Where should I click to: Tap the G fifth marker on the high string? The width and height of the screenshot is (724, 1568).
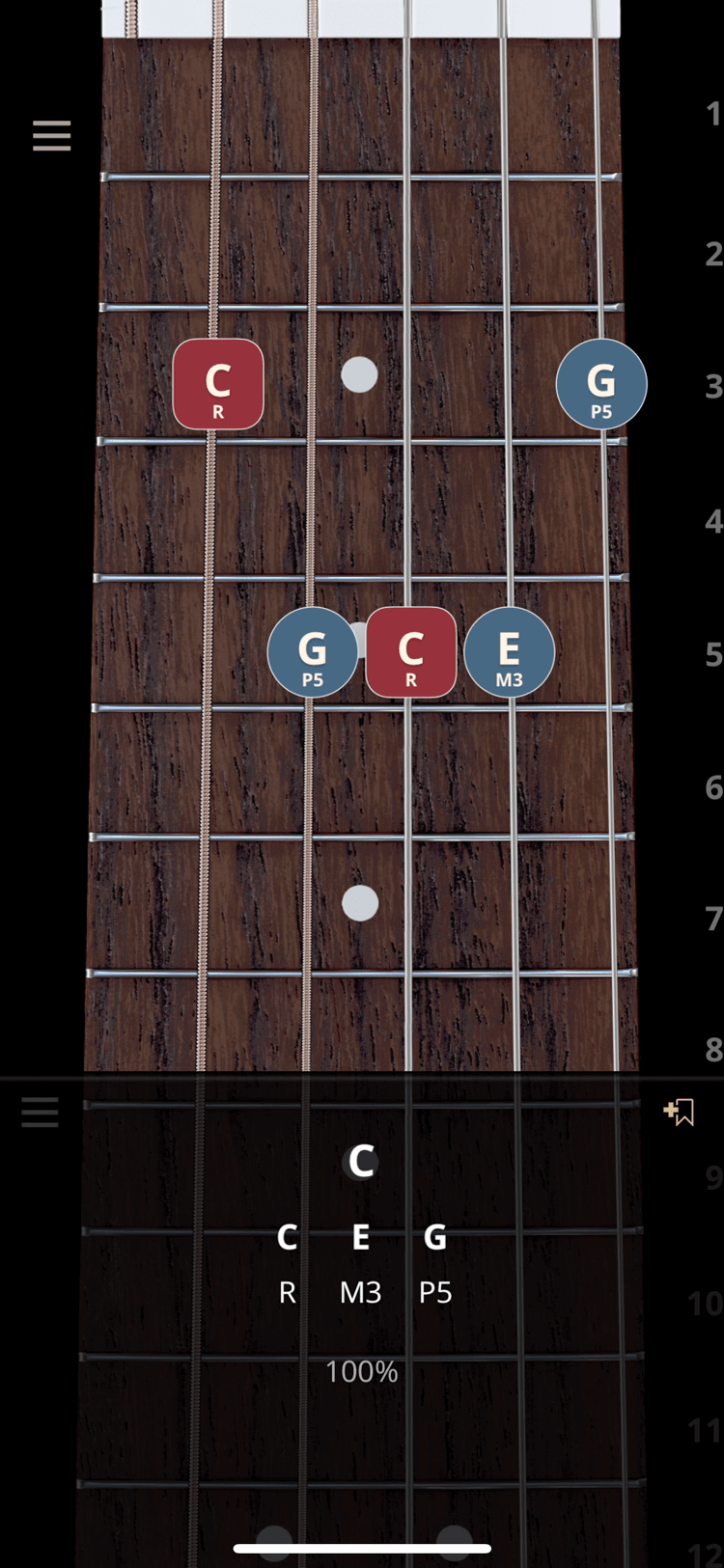(601, 384)
